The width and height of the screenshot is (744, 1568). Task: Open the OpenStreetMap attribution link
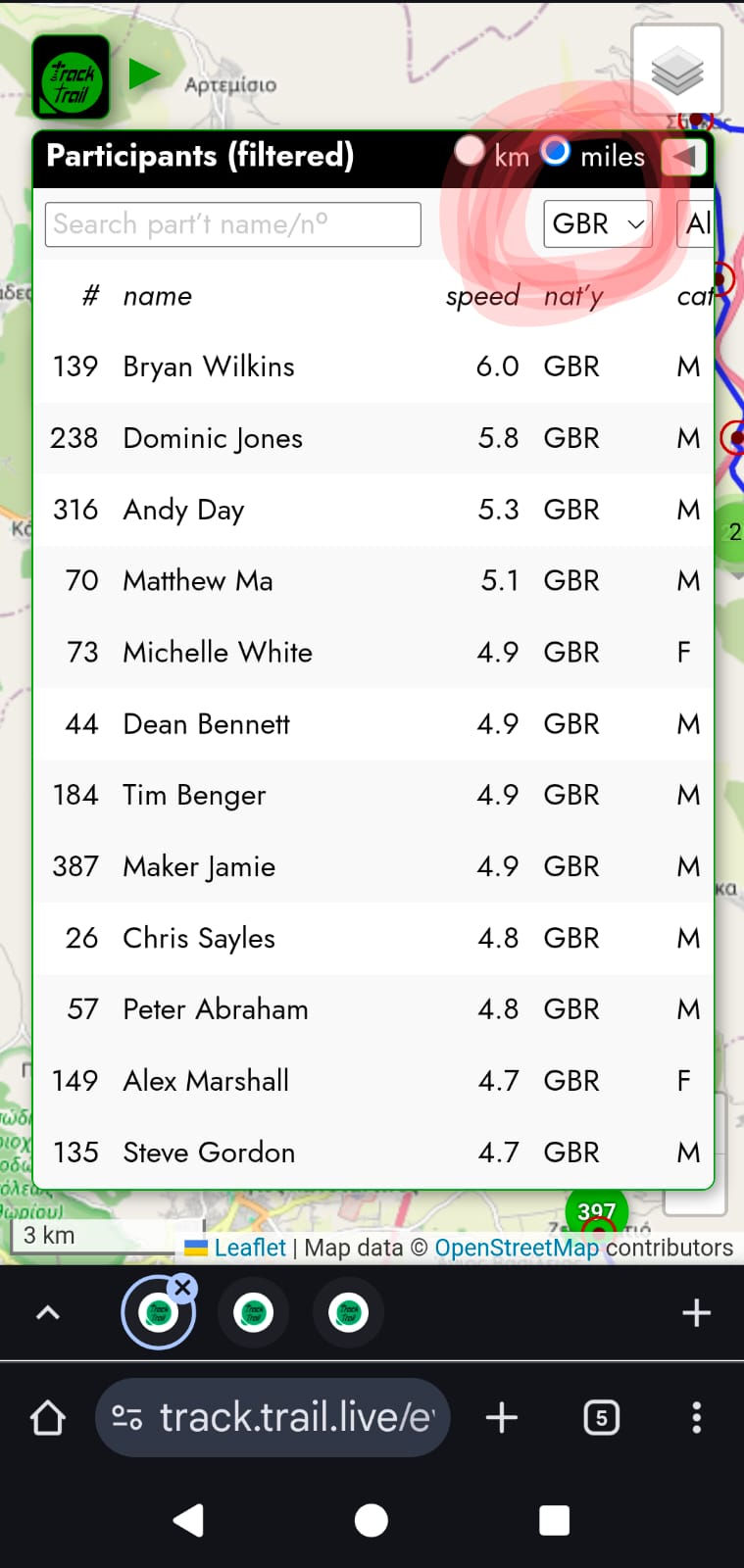516,1248
